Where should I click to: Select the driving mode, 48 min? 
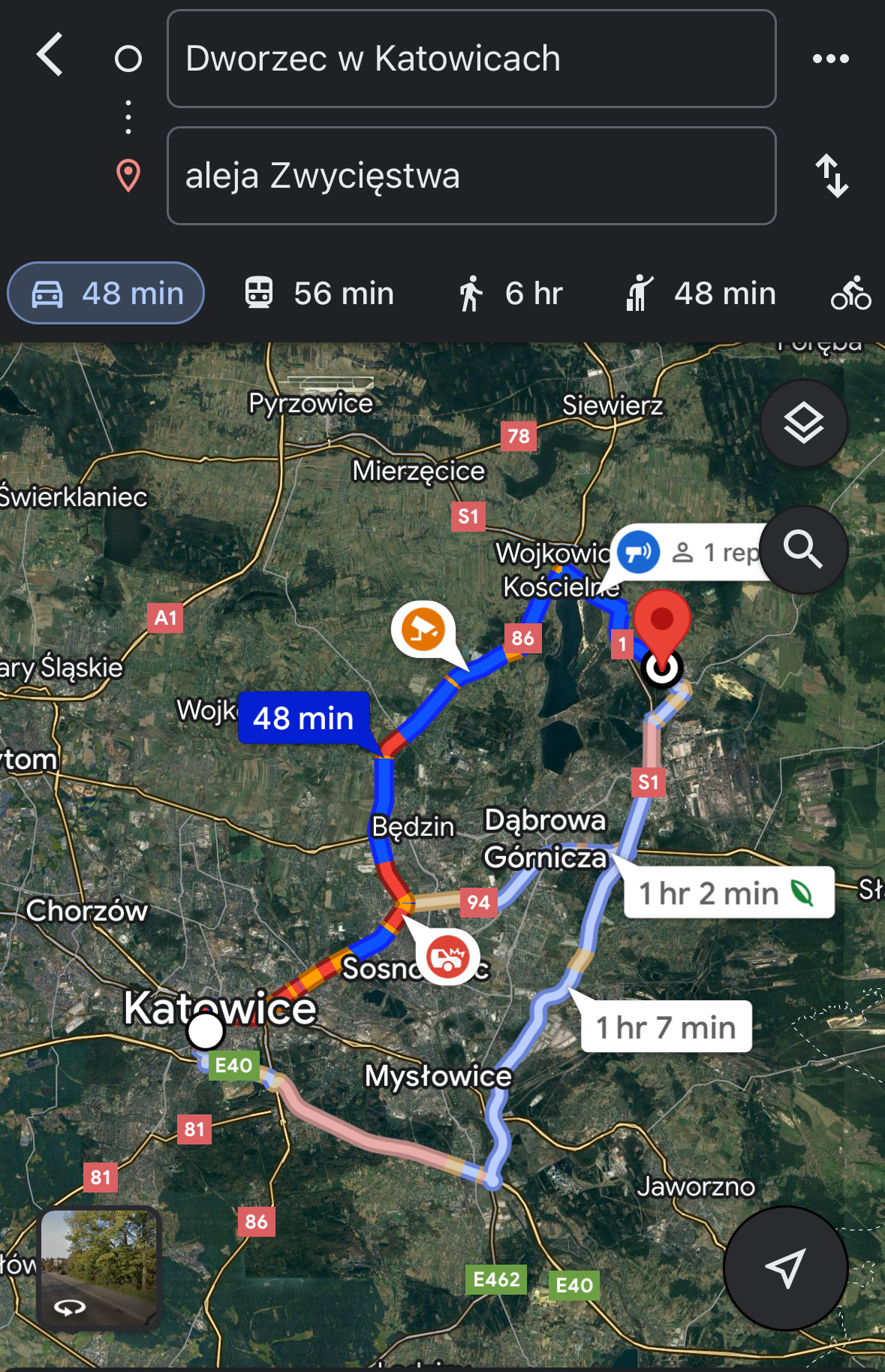click(106, 294)
